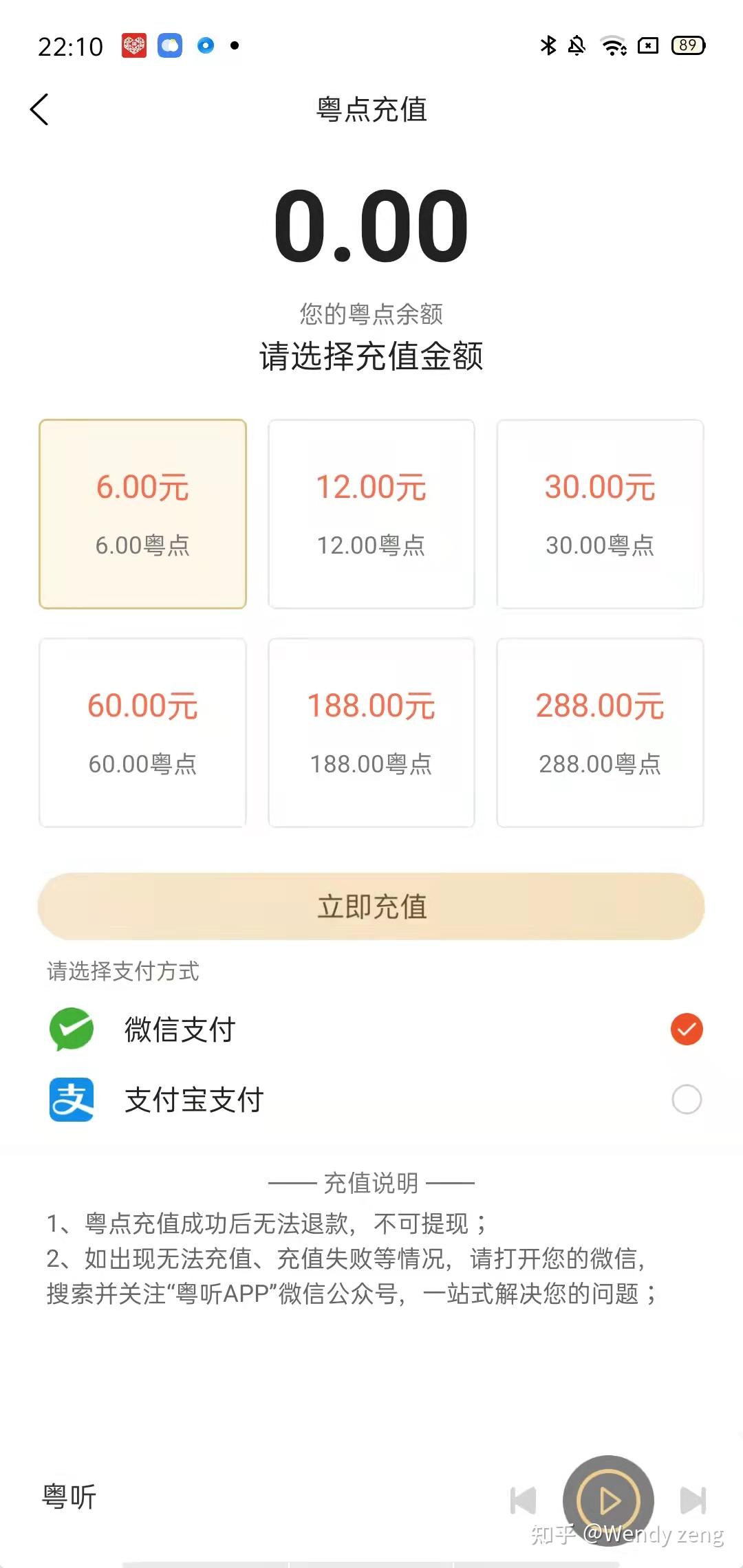This screenshot has width=743, height=1568.
Task: Select the 6.00元 recharge amount
Action: [x=142, y=514]
